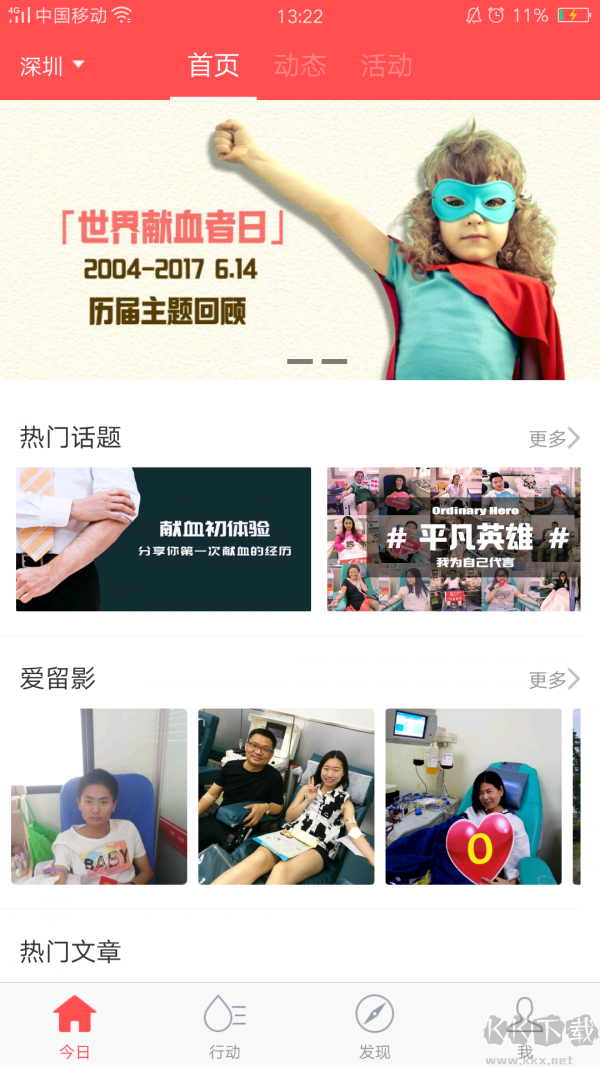This screenshot has height=1067, width=600.
Task: Open the photo with the red heart O sign
Action: 473,796
